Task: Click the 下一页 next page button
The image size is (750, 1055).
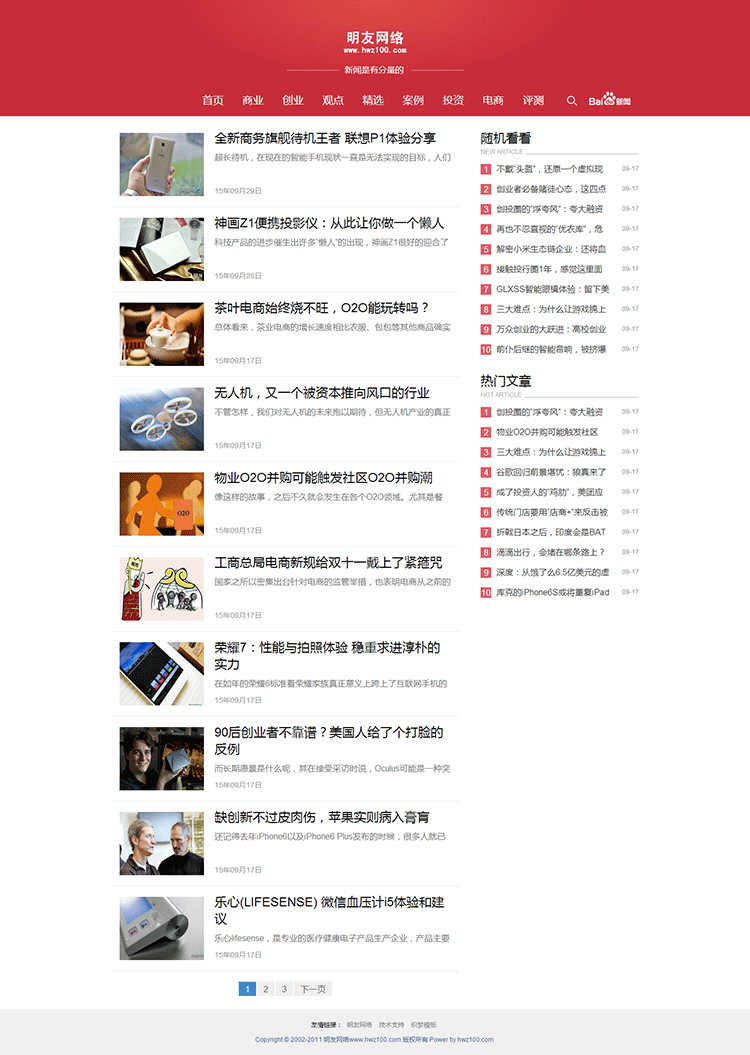Action: pos(314,988)
